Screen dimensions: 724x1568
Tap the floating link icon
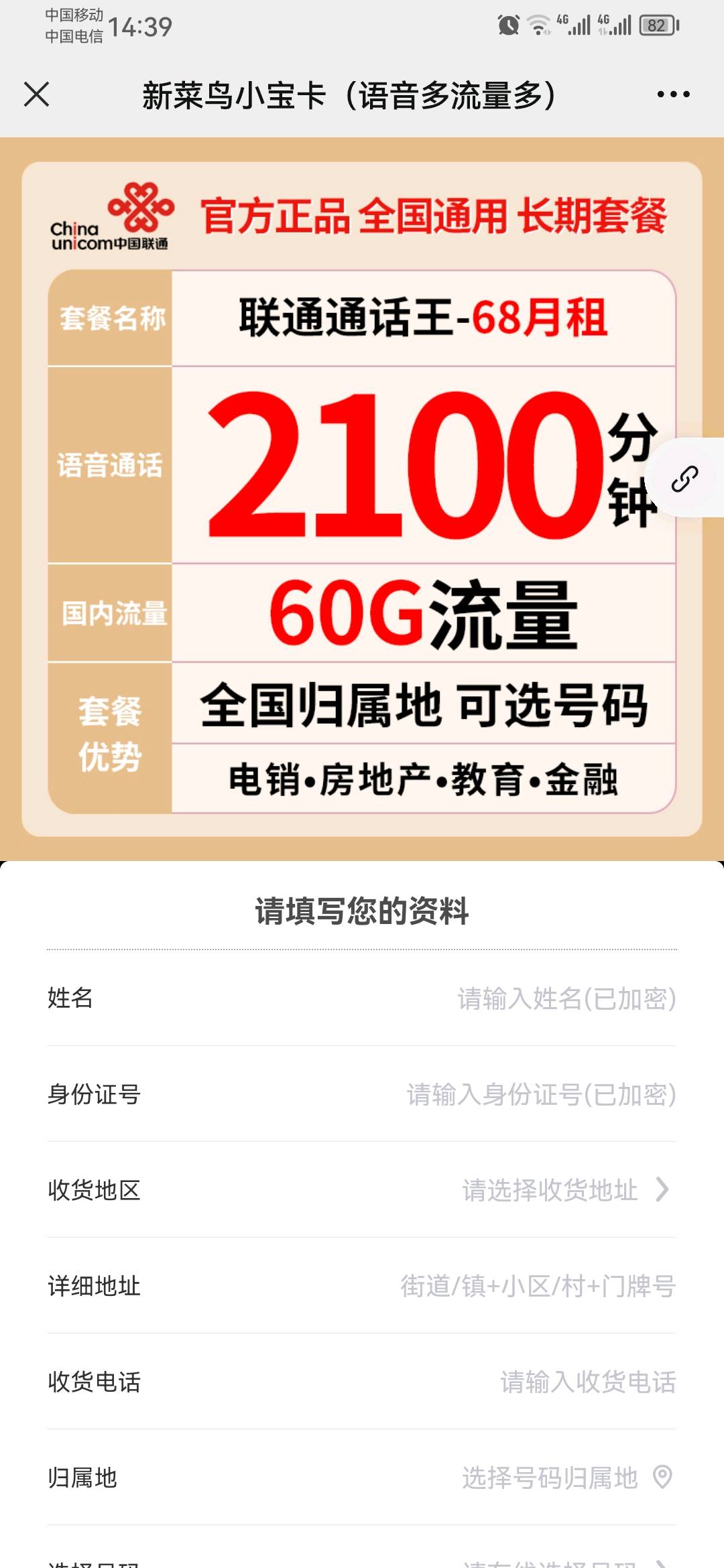click(685, 478)
